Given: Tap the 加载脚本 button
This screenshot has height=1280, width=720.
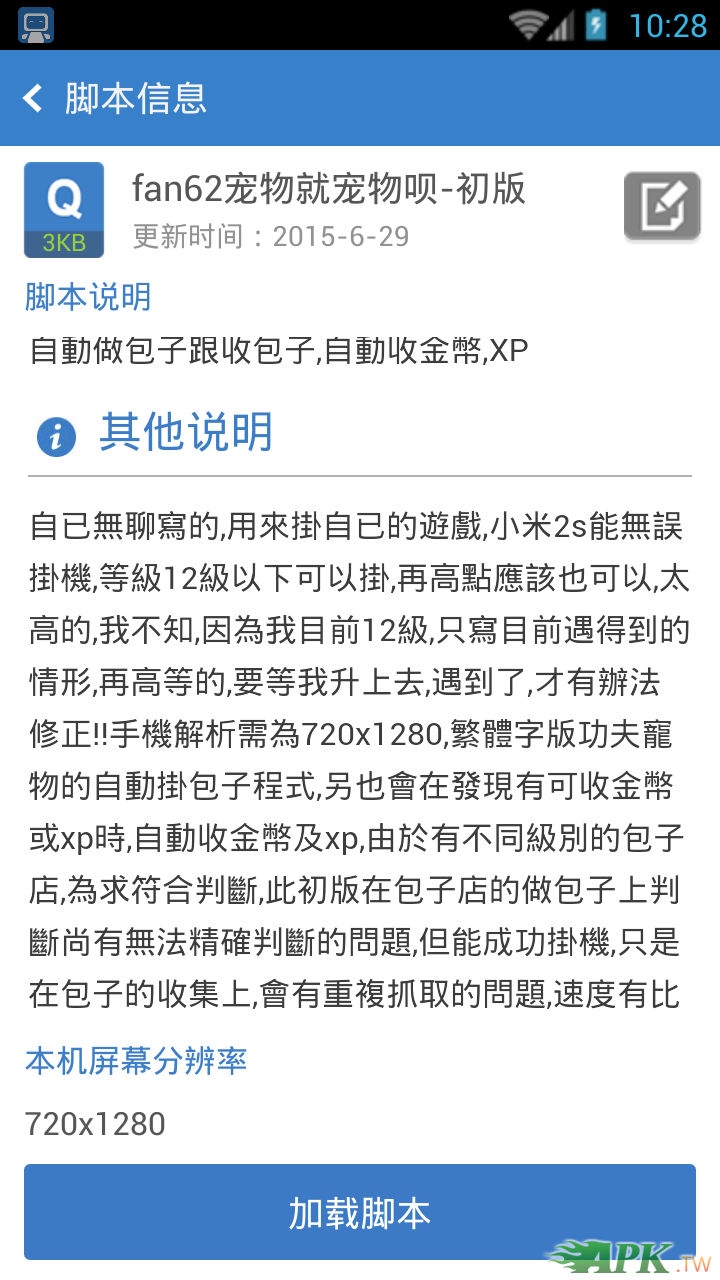Looking at the screenshot, I should (x=360, y=1212).
